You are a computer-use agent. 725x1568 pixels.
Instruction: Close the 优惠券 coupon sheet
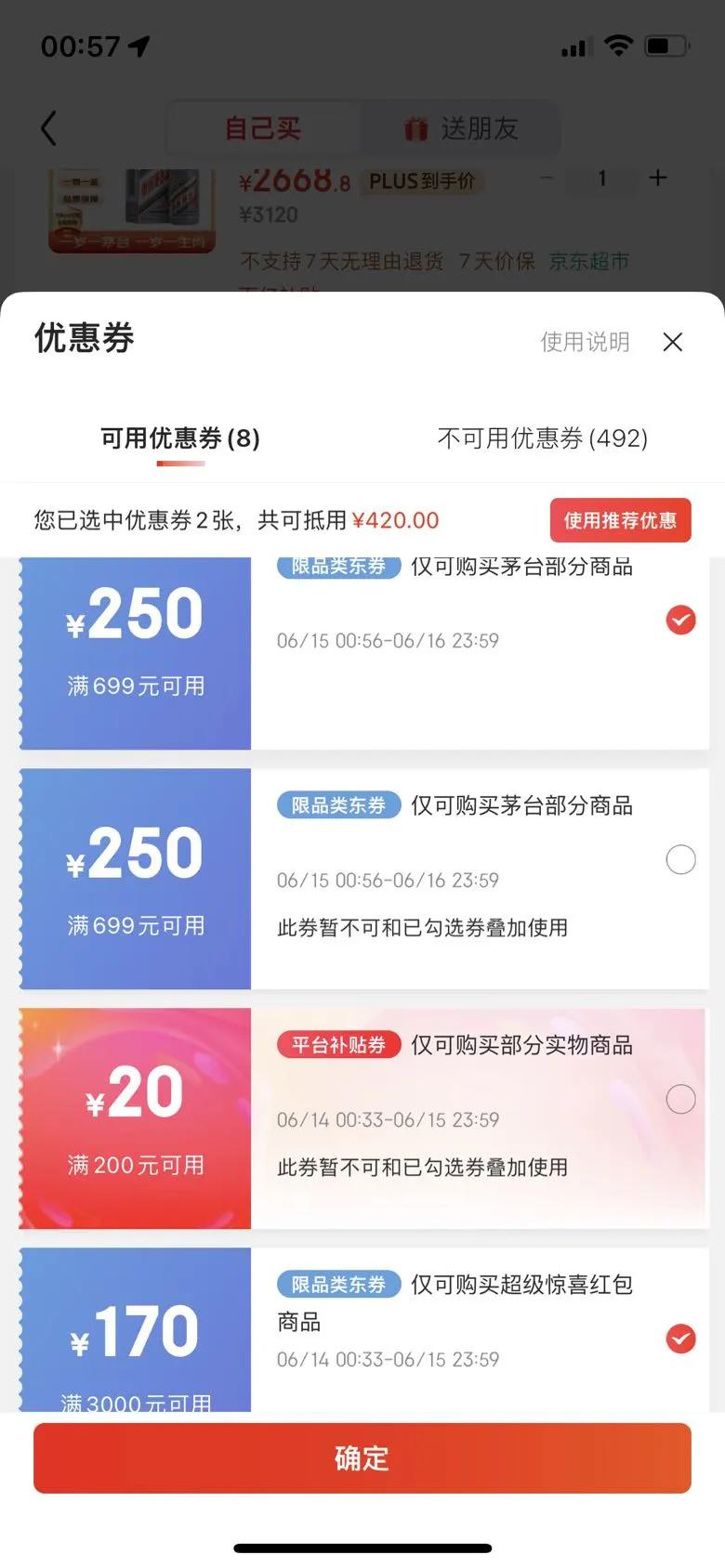tap(673, 342)
